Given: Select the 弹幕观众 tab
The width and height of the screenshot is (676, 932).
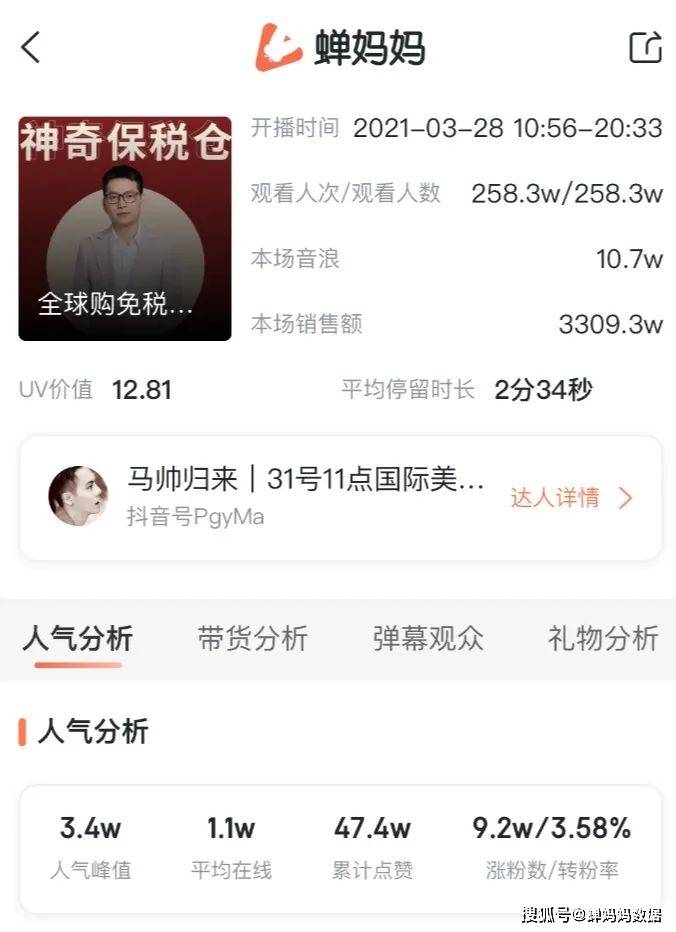Looking at the screenshot, I should coord(428,639).
